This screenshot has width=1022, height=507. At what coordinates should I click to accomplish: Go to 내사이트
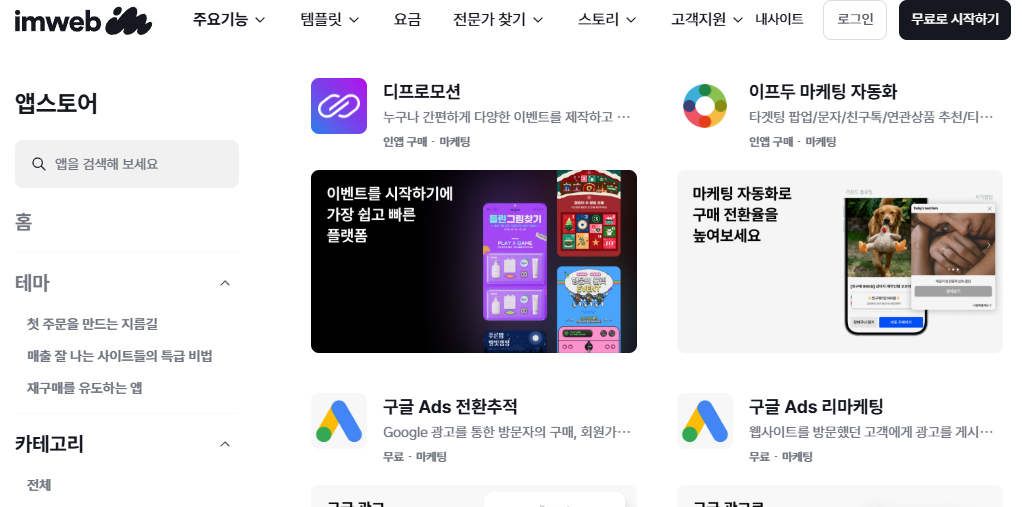pyautogui.click(x=779, y=19)
